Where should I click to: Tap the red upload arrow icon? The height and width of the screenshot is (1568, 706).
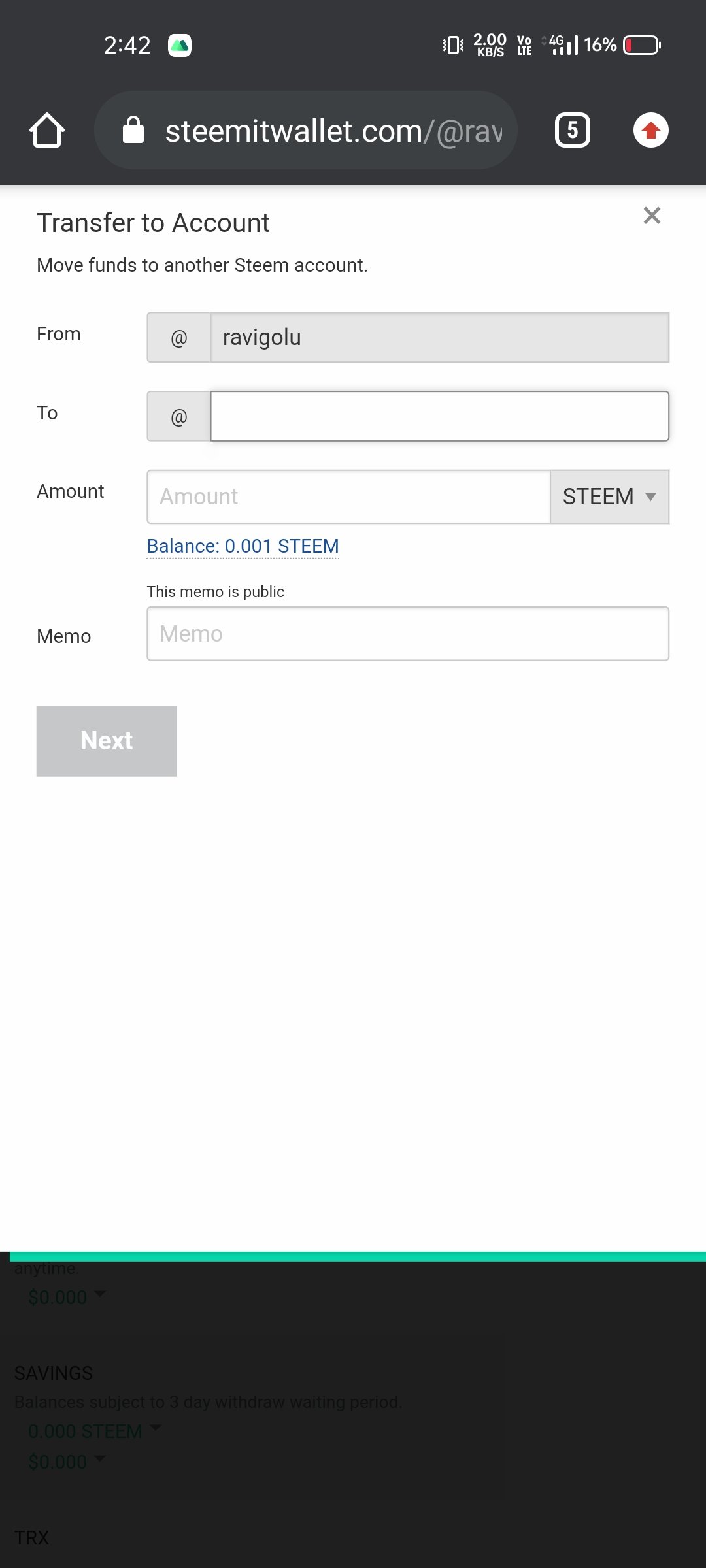click(x=651, y=130)
